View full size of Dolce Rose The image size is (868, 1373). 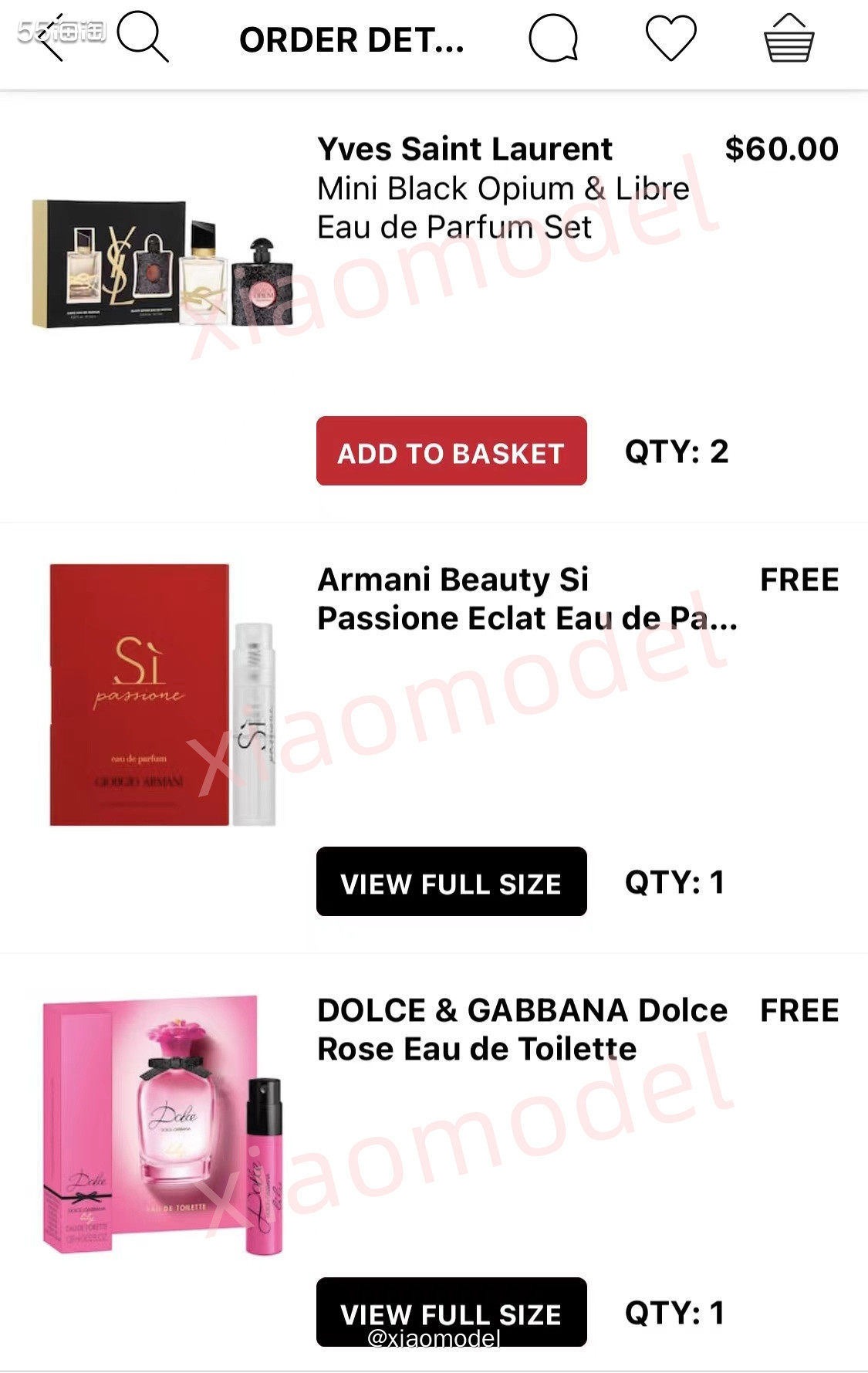451,1312
